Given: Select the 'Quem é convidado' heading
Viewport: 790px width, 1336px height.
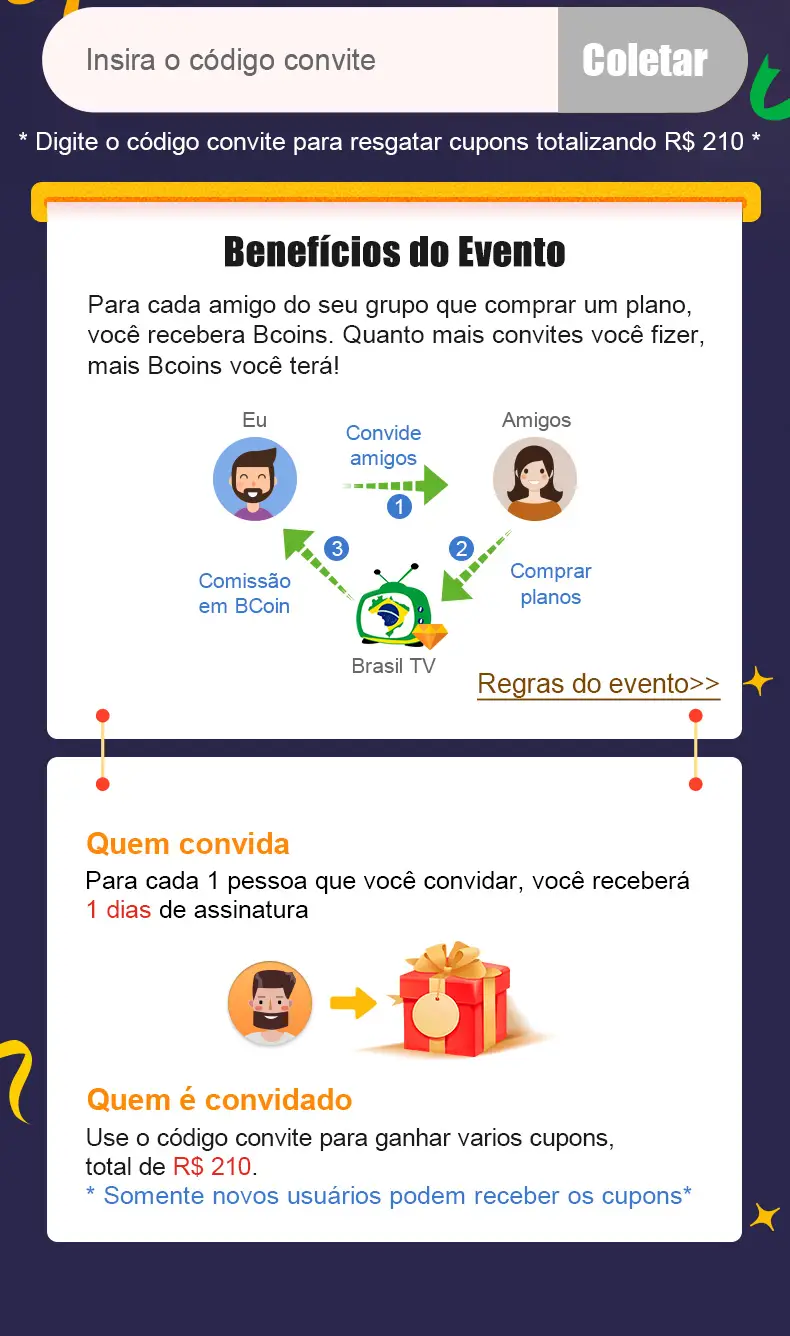Looking at the screenshot, I should (x=218, y=1100).
